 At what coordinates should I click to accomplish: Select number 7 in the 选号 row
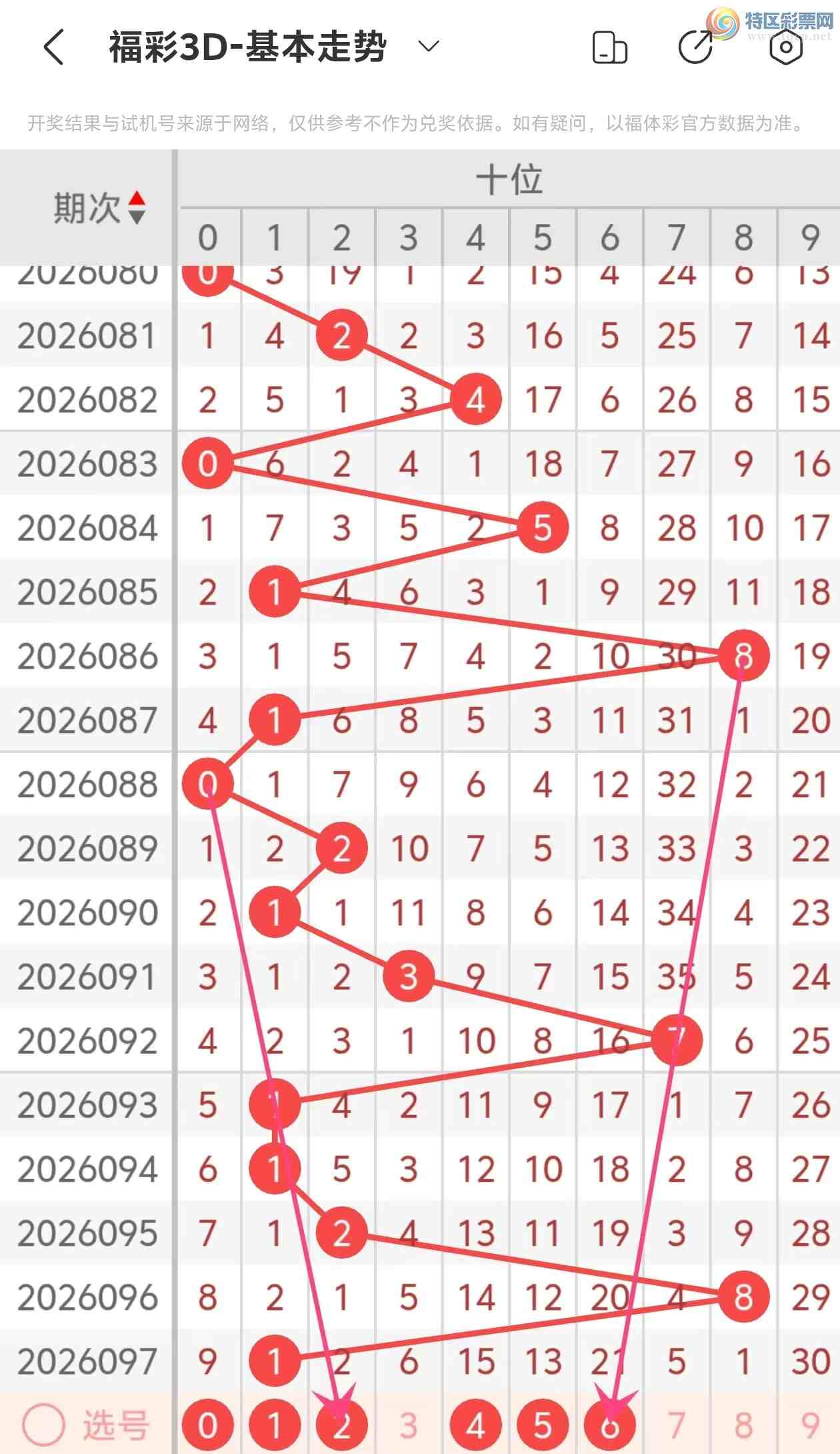676,1426
